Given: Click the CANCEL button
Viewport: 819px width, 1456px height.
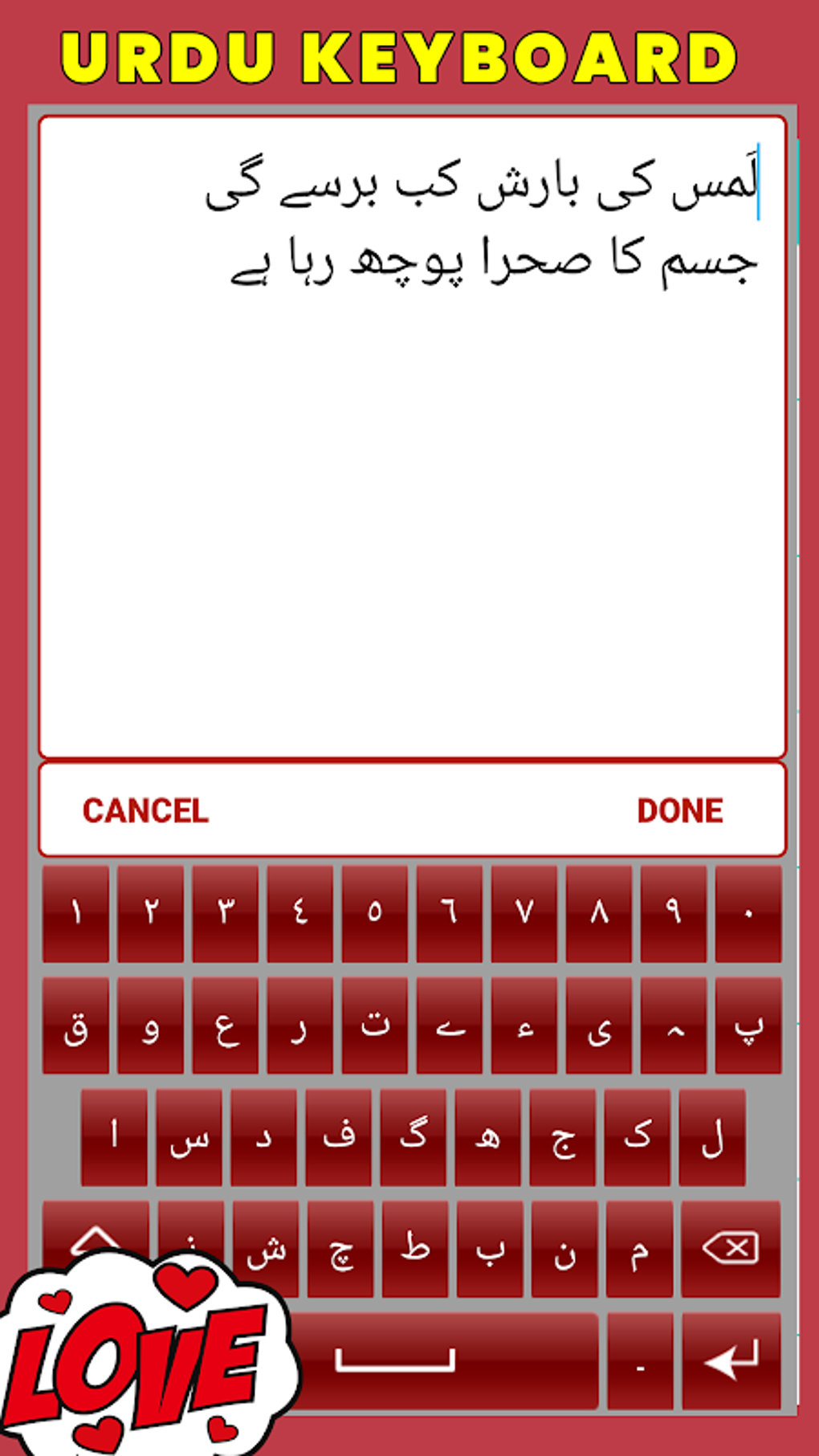Looking at the screenshot, I should (x=145, y=810).
